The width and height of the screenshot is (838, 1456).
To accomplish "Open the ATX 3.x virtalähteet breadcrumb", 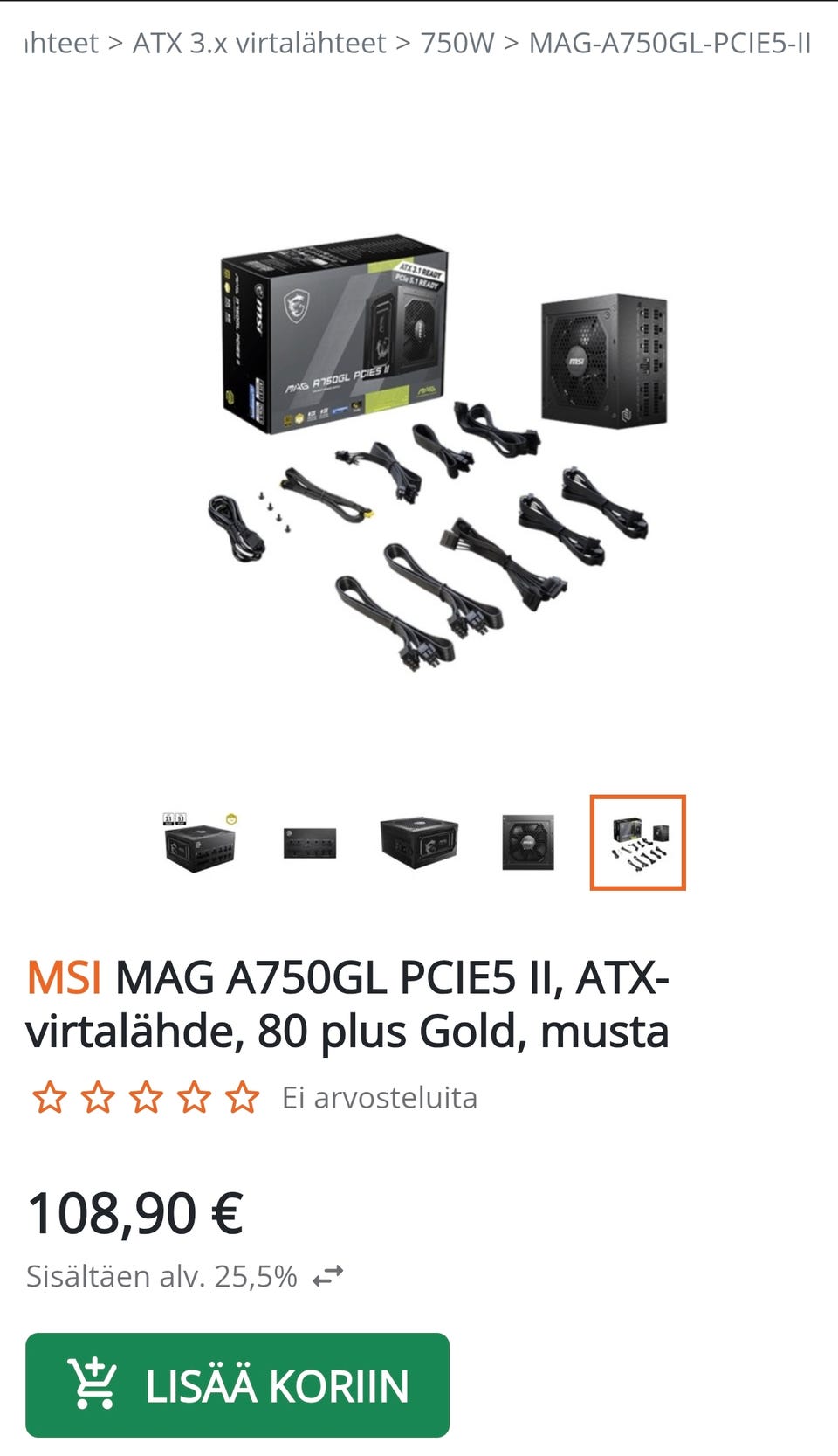I will 258,43.
